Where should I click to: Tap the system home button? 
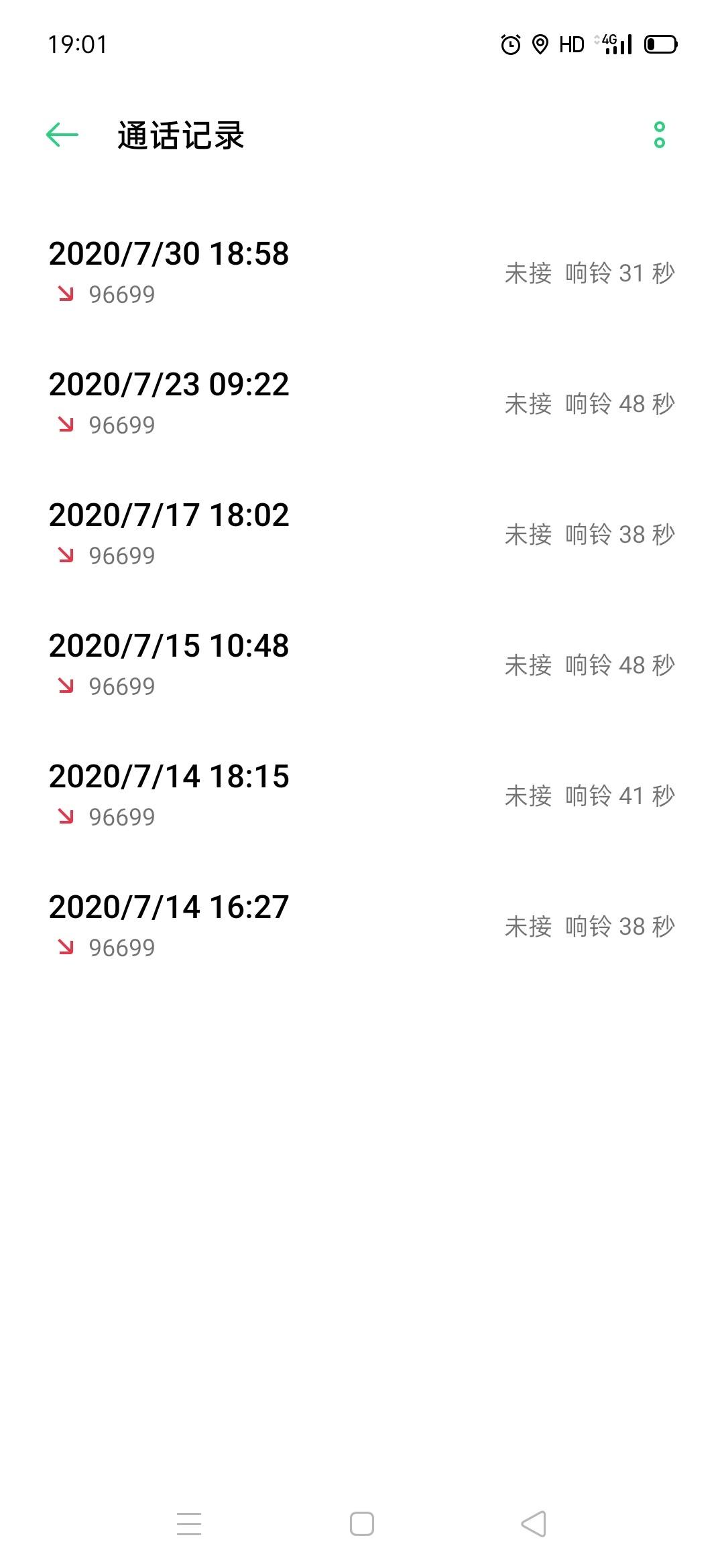pos(362,1523)
